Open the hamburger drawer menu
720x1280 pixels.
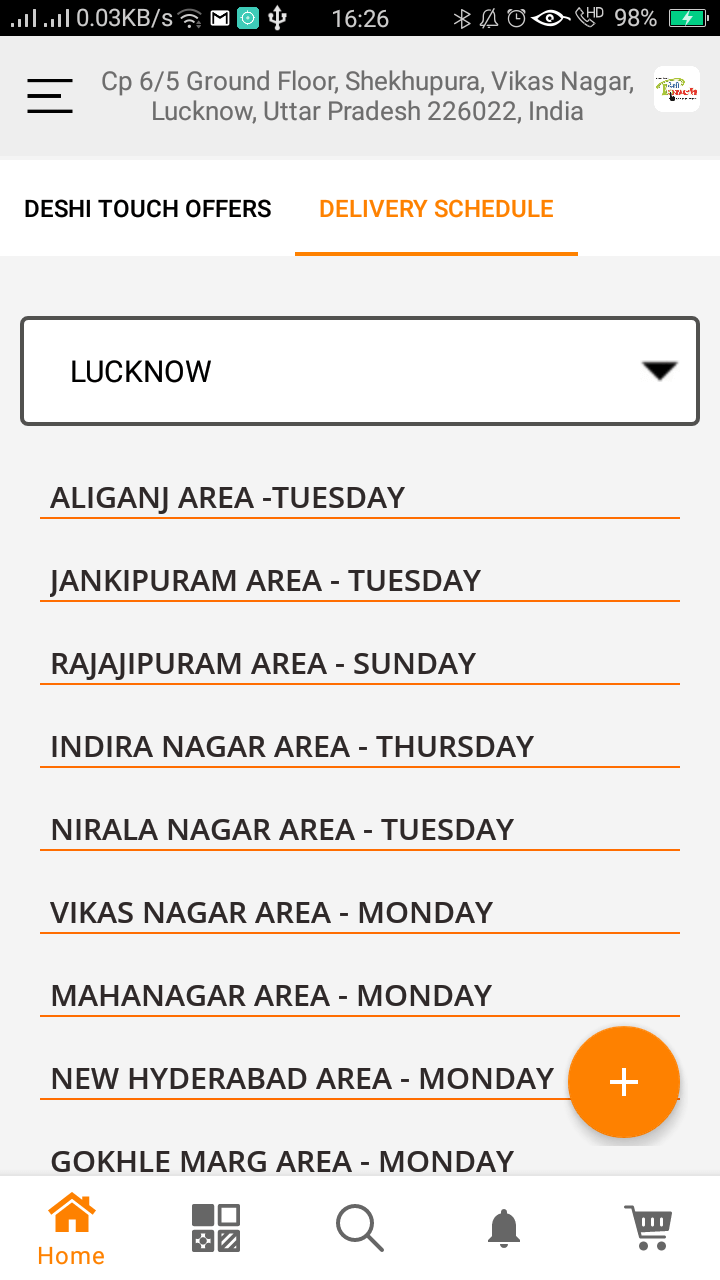(x=50, y=96)
